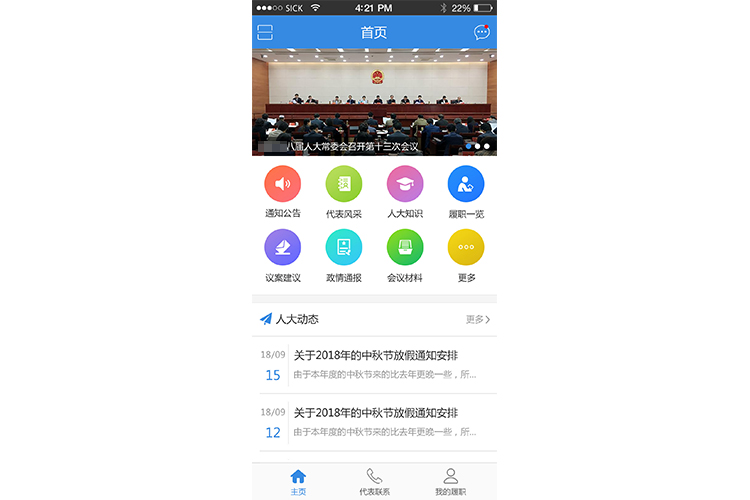Open the messages chat bubble icon
This screenshot has width=750, height=500.
point(482,32)
